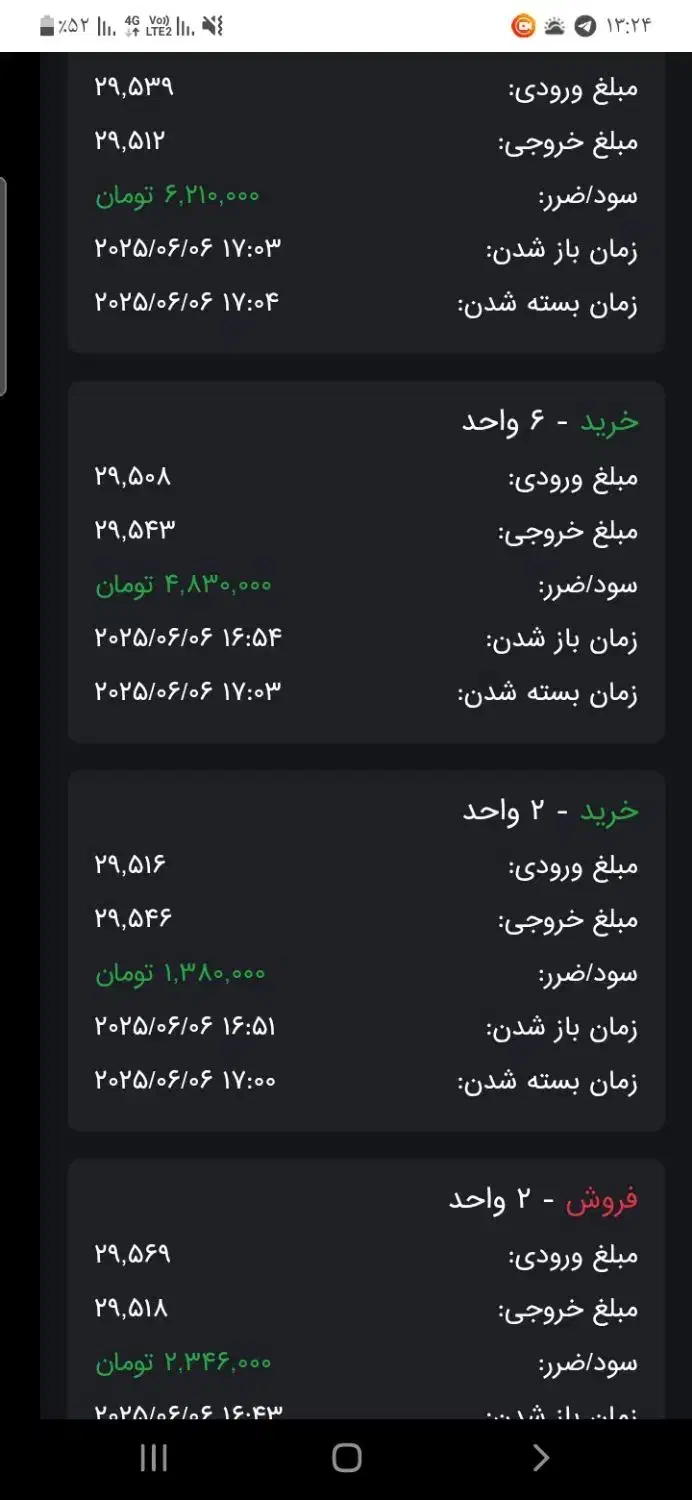Go to the home screen
This screenshot has width=692, height=1500.
point(346,1458)
